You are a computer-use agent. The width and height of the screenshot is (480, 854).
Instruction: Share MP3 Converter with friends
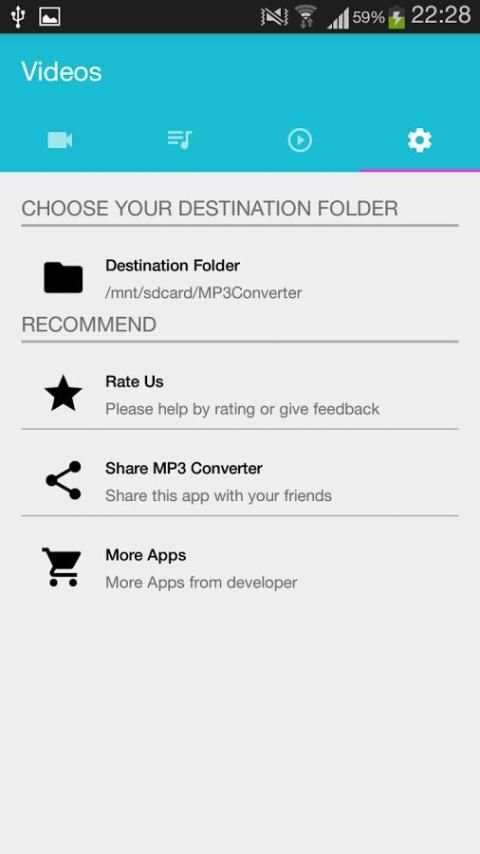click(x=240, y=481)
